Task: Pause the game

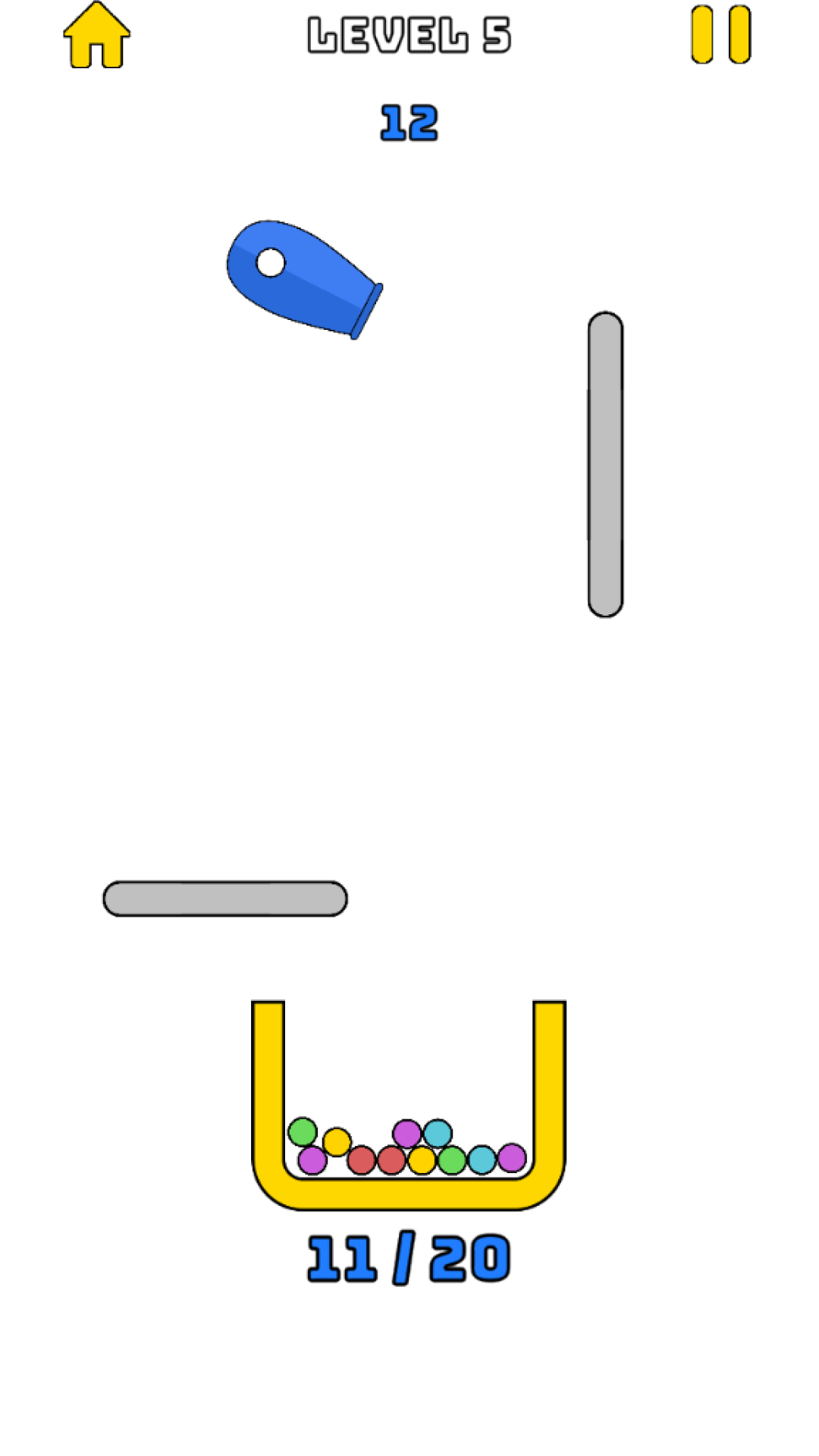Action: coord(720,35)
